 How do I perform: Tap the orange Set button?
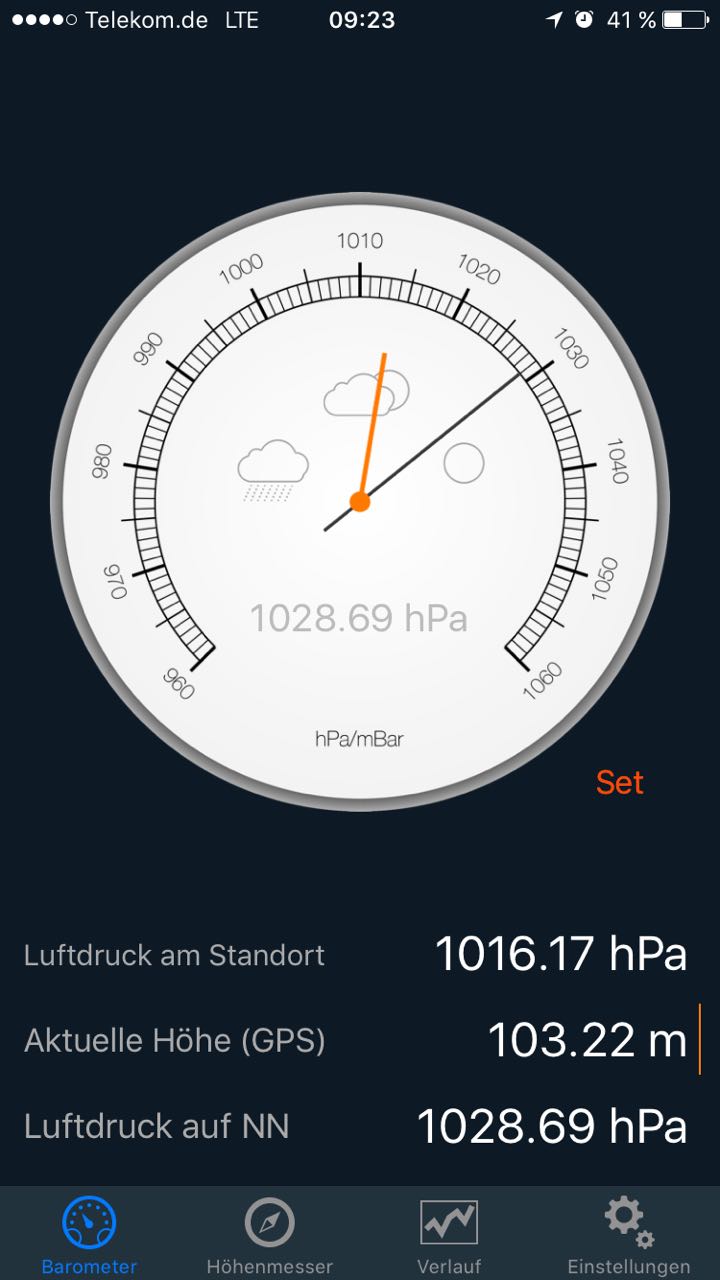(x=619, y=782)
